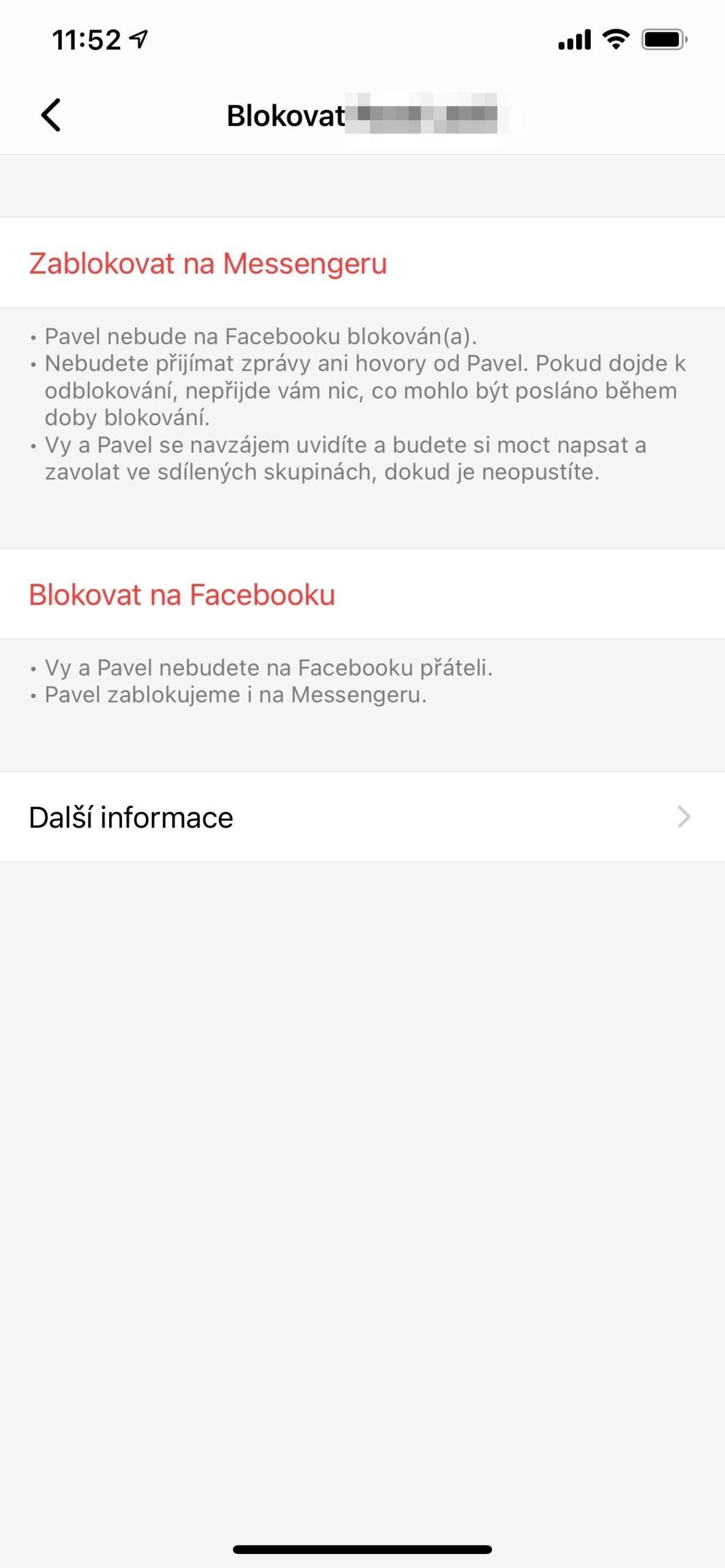Select the Zablokovat na Messengeru option

[208, 264]
